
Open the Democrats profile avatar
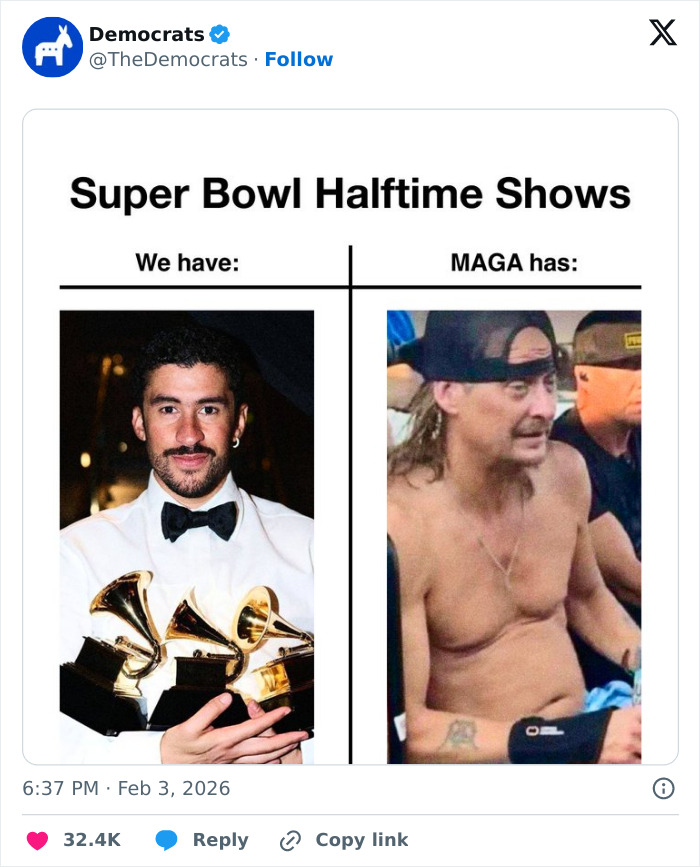52,47
